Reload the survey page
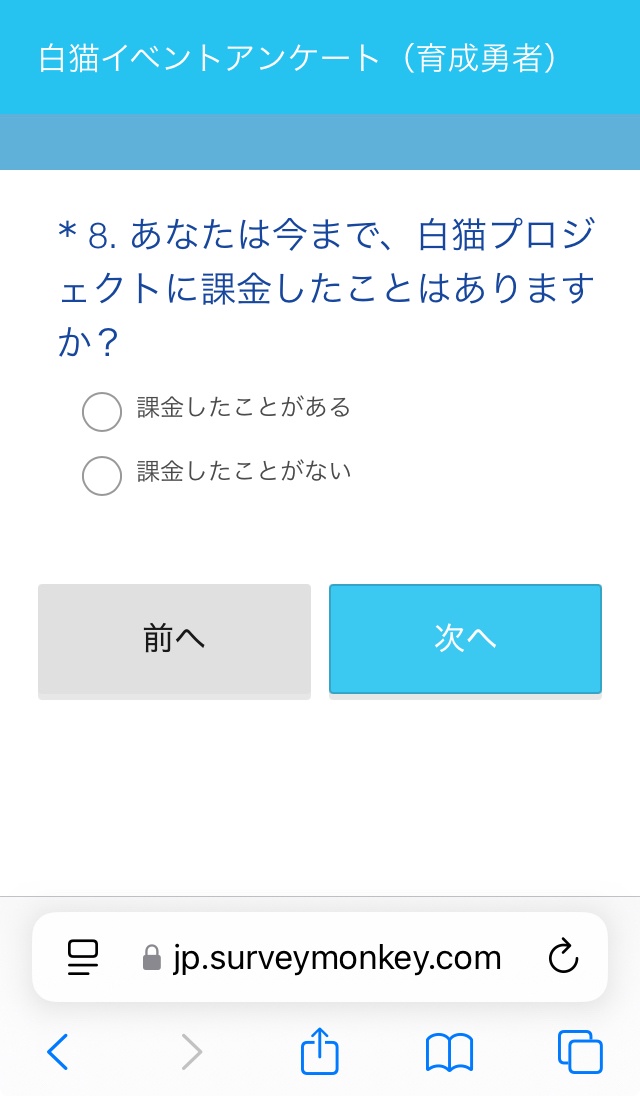 (563, 957)
